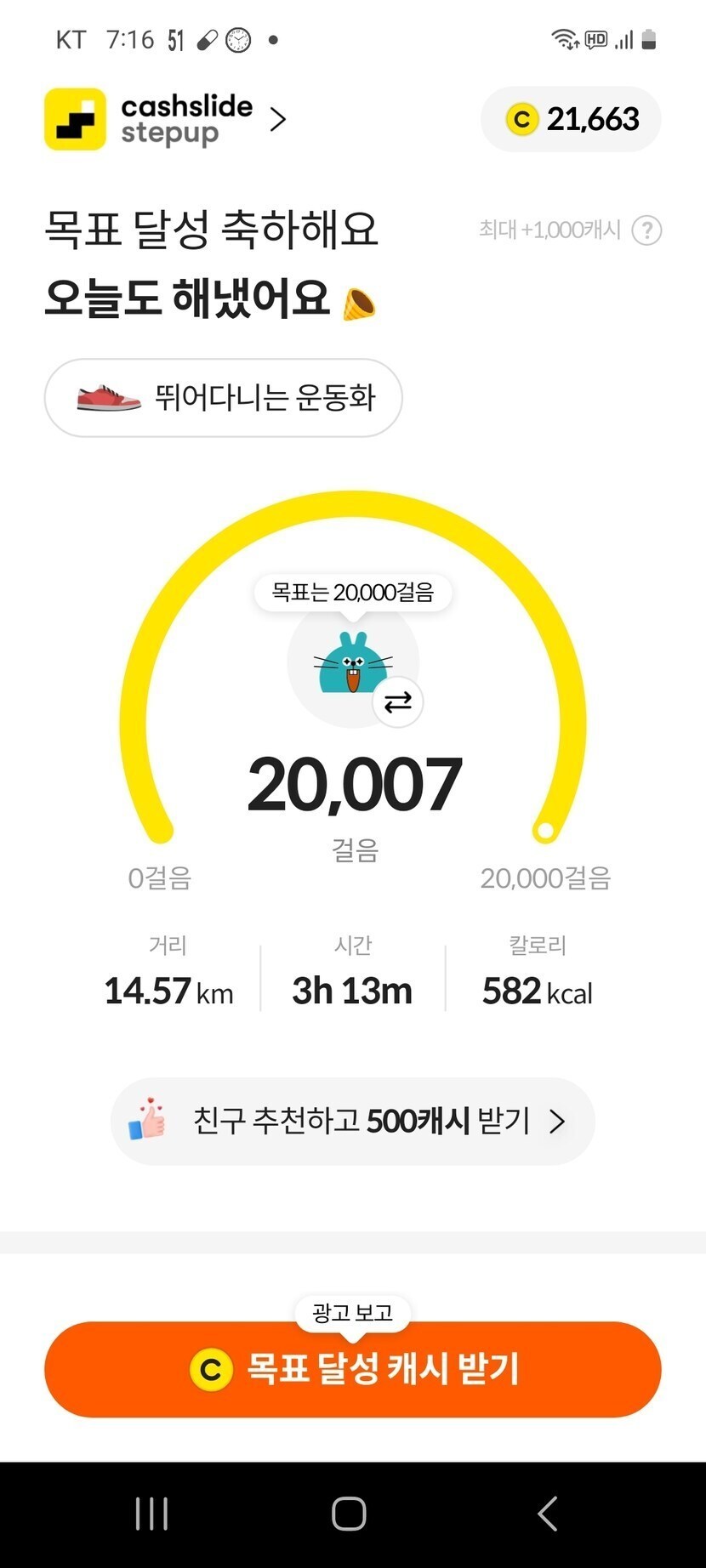Image resolution: width=706 pixels, height=1568 pixels.
Task: Select the 뛰어다니는 운동화 shoe chip
Action: click(223, 398)
